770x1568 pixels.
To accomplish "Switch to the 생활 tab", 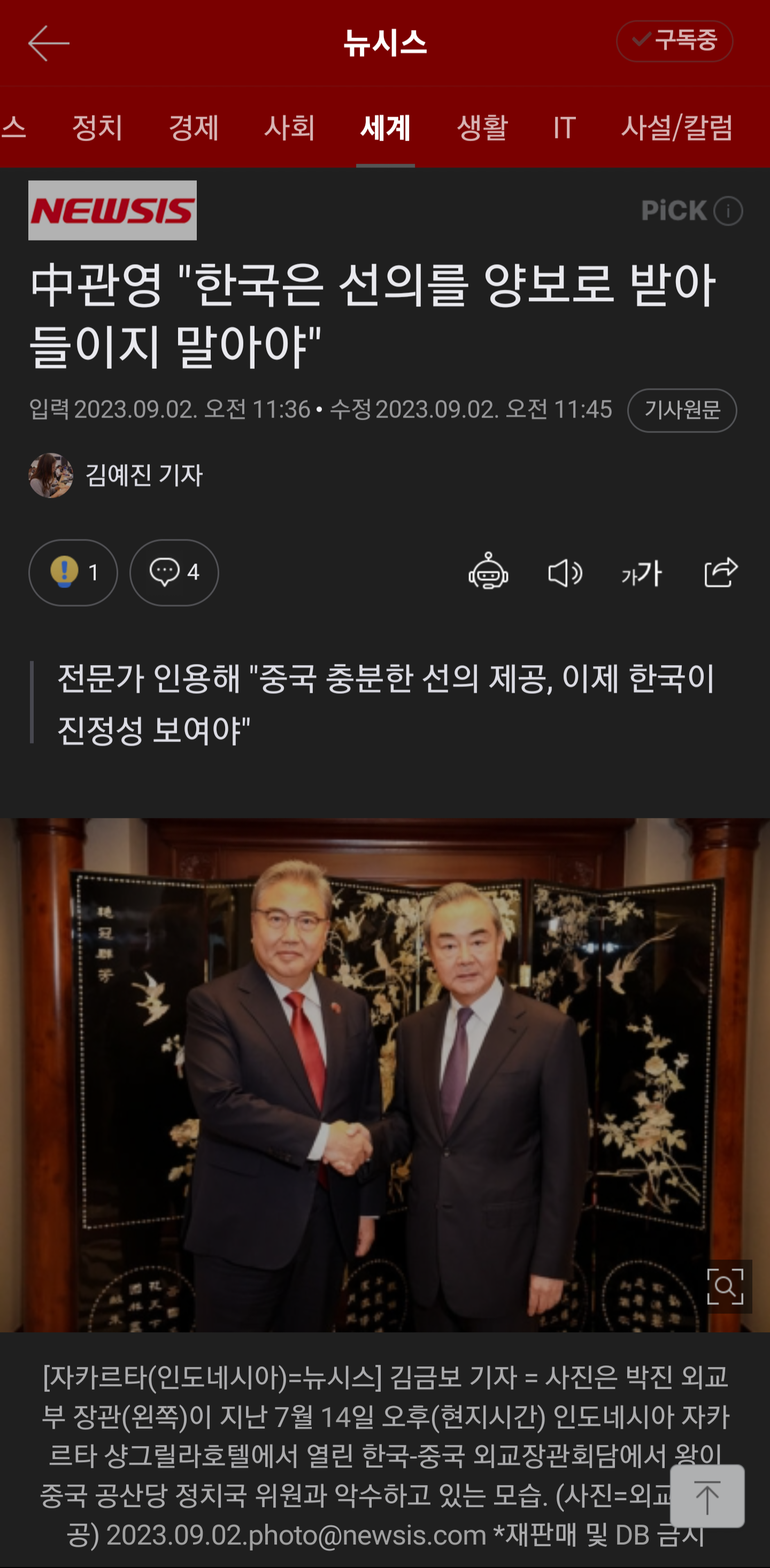I will click(x=482, y=128).
